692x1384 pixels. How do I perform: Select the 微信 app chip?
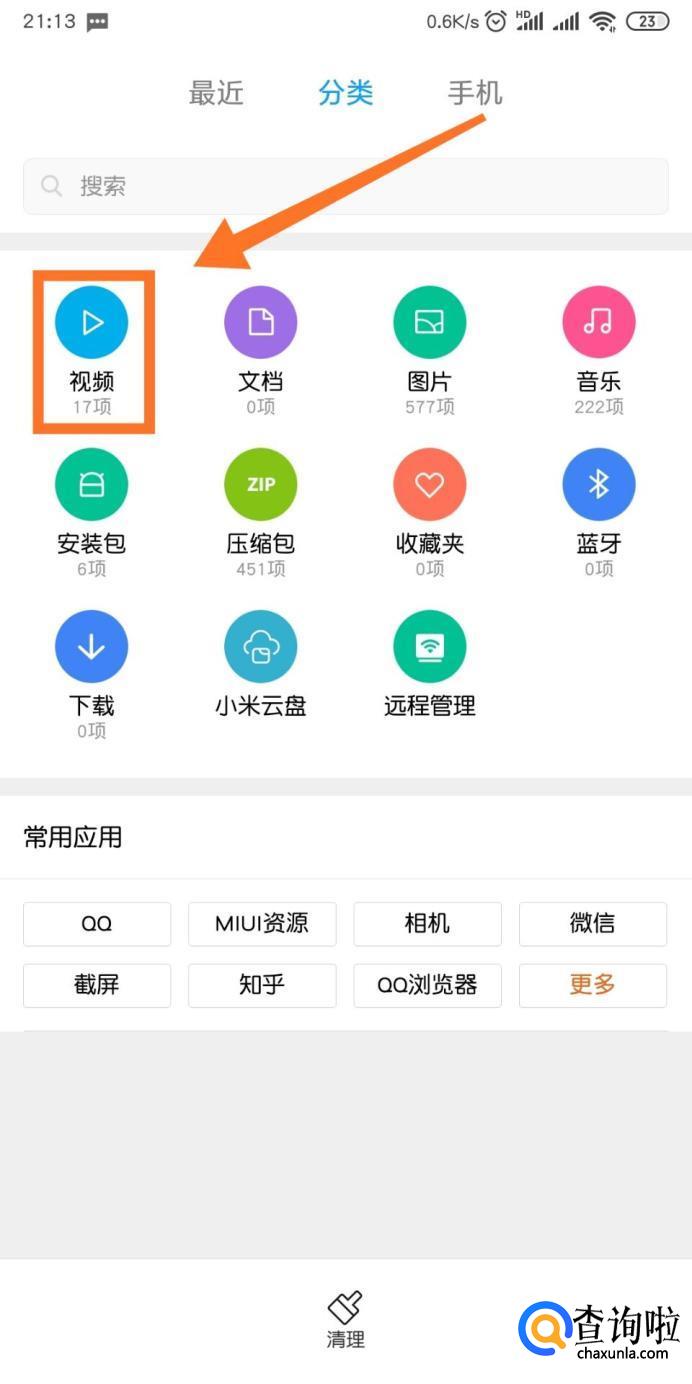coord(592,924)
